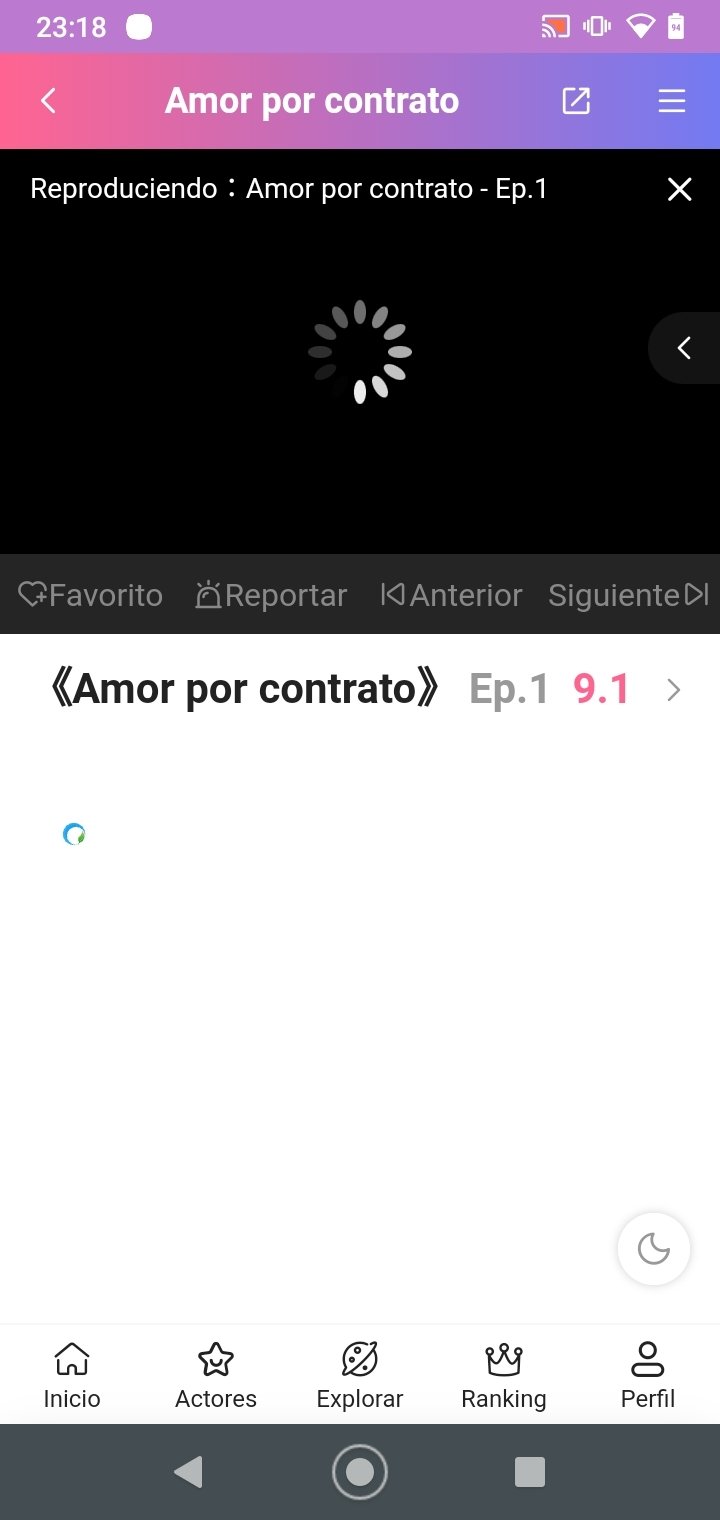Add this drama to Favorito
This screenshot has width=720, height=1520.
[90, 595]
